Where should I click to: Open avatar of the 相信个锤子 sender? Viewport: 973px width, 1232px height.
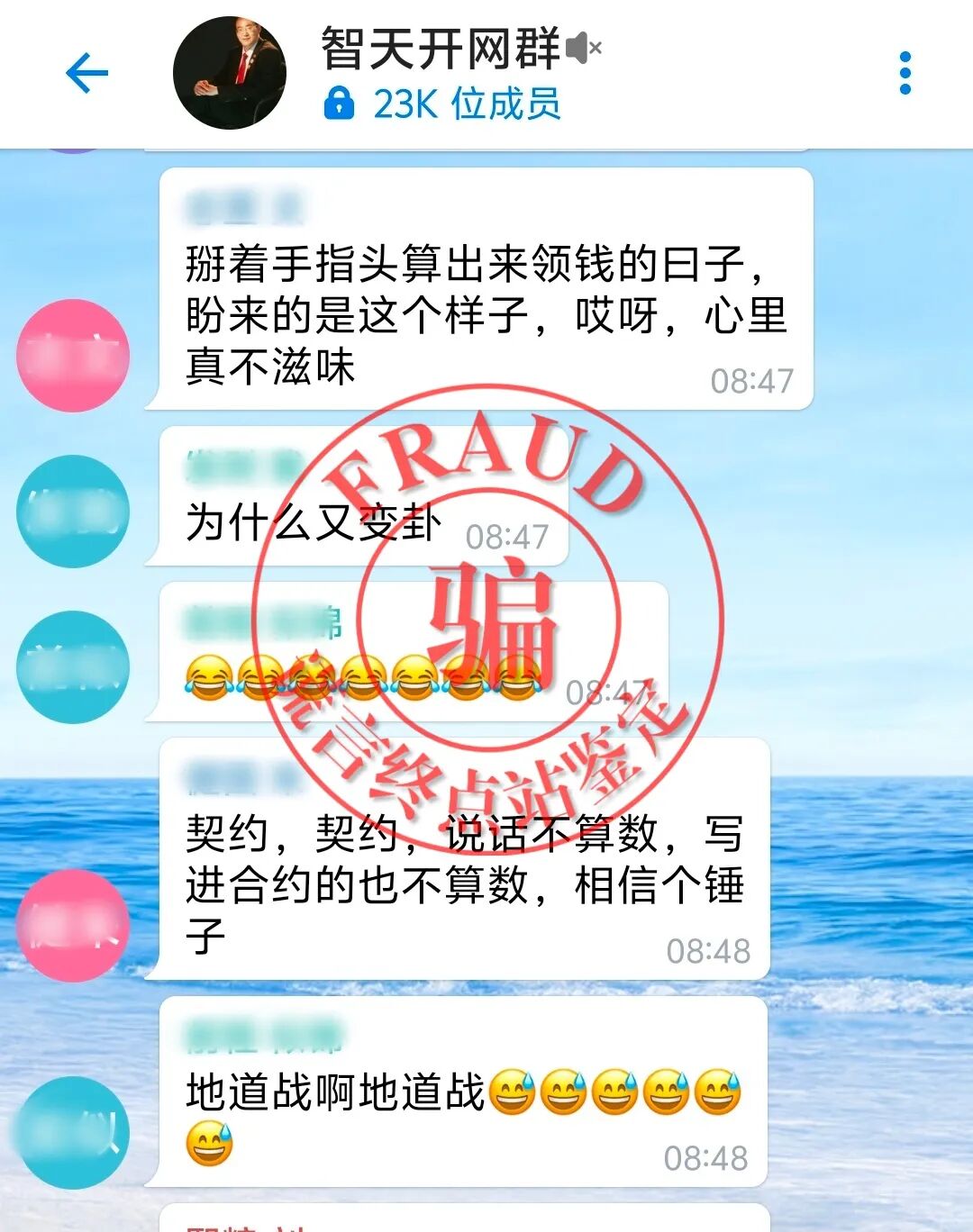tap(73, 925)
